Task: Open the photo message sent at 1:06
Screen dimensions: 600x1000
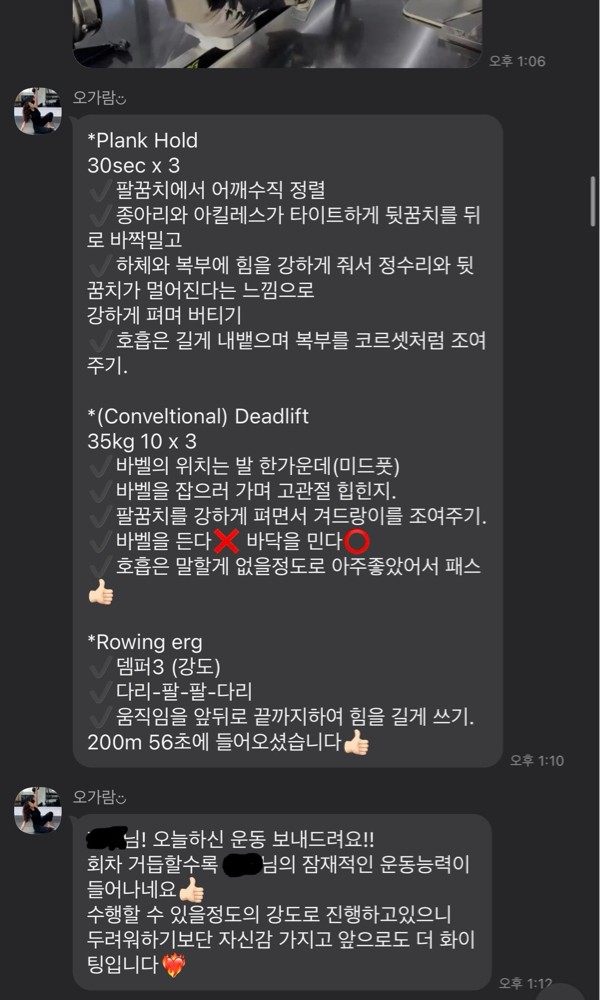Action: [277, 30]
